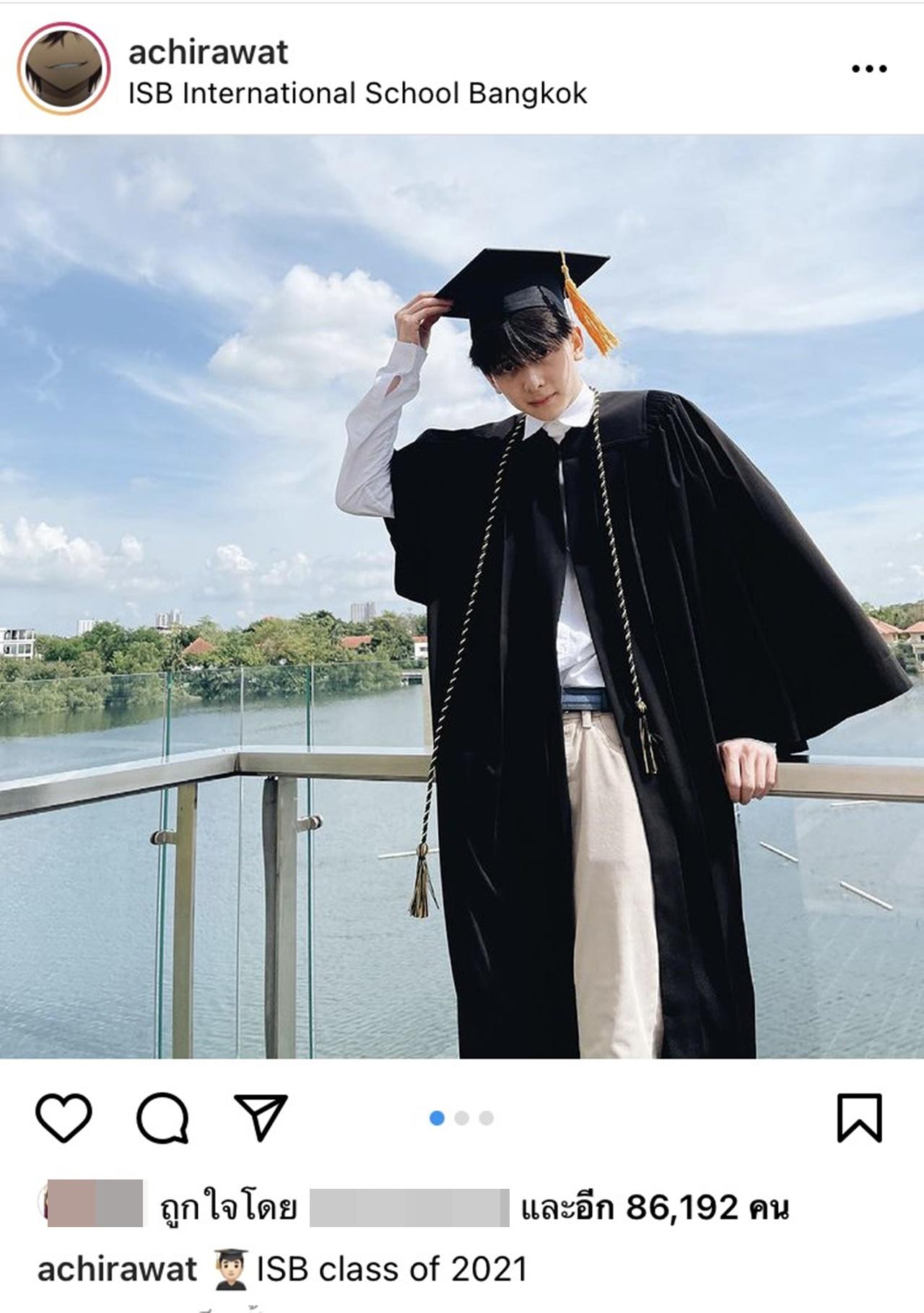Open ISB International School Bangkok location

(357, 94)
